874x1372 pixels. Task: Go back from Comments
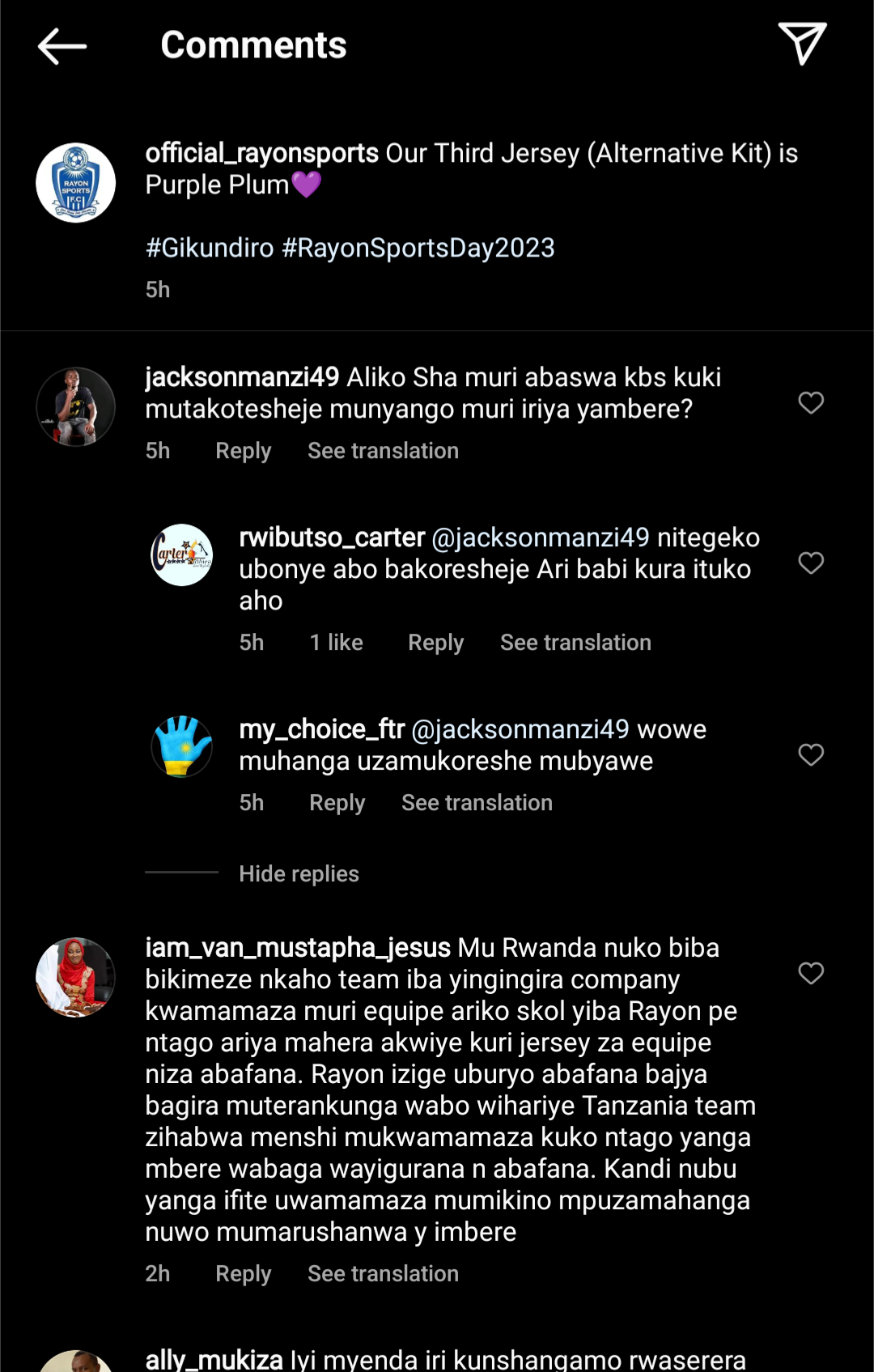pos(62,46)
